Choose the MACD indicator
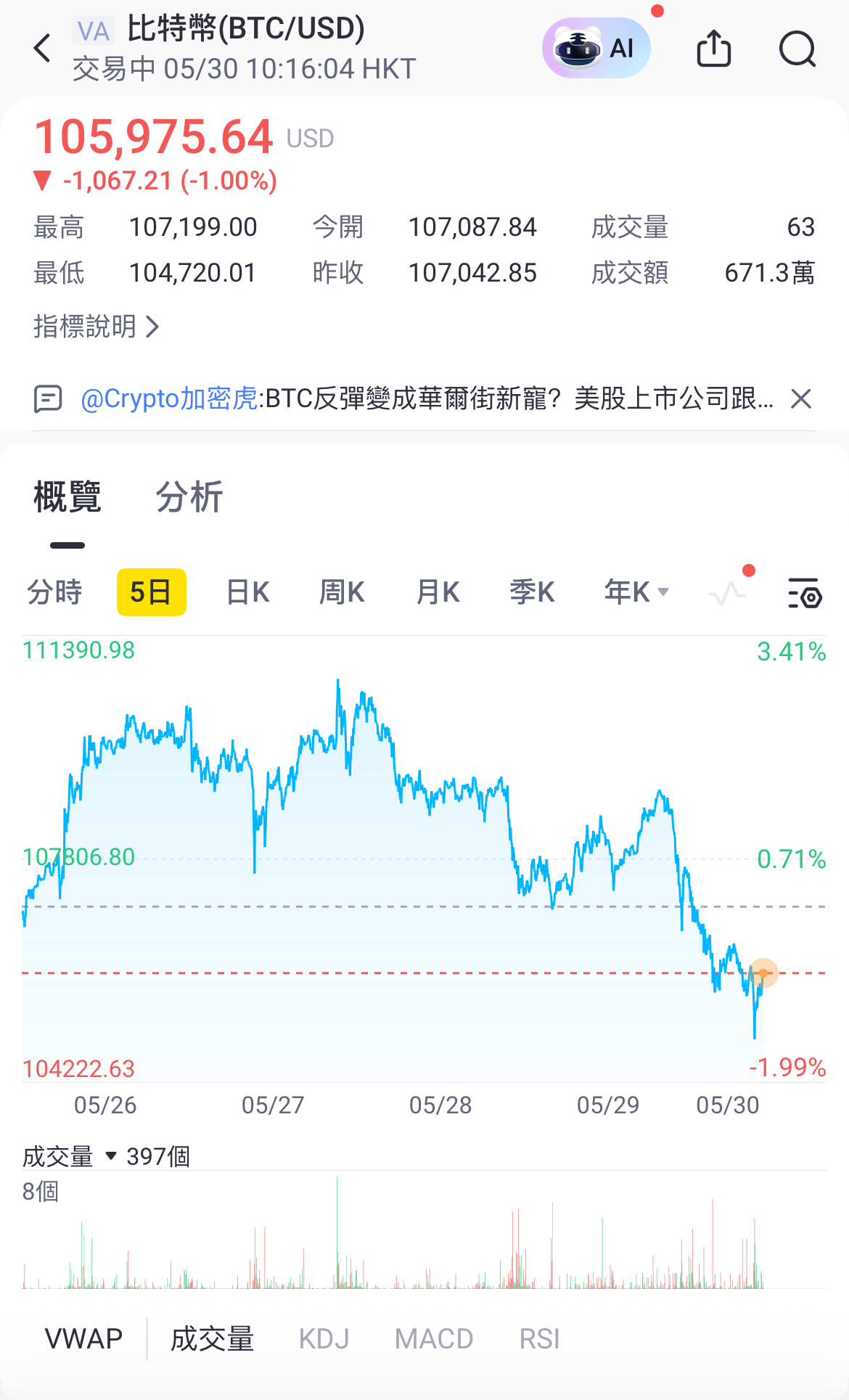Screen dimensions: 849x1400 tap(433, 1338)
